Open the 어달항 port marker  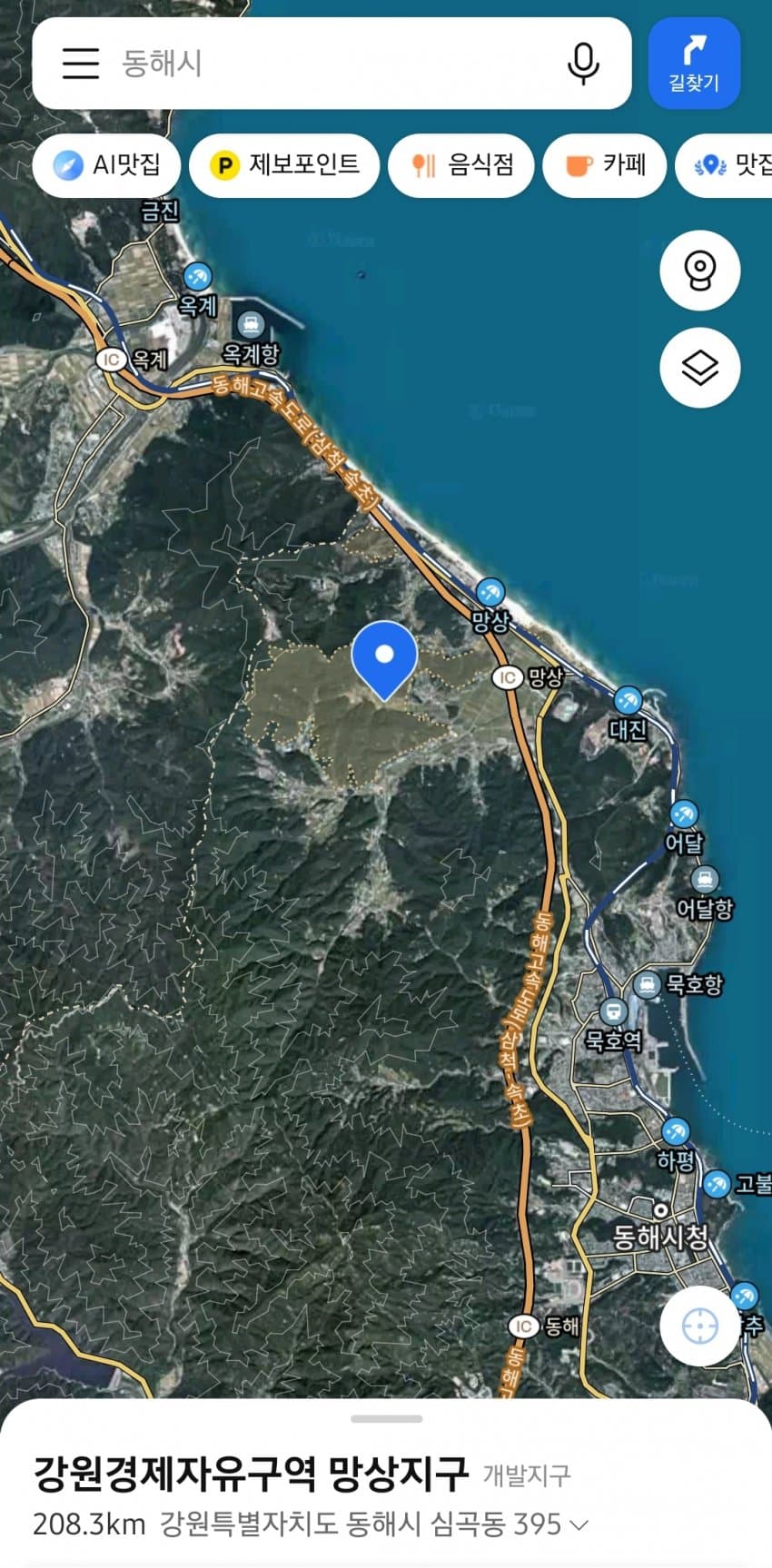point(705,879)
